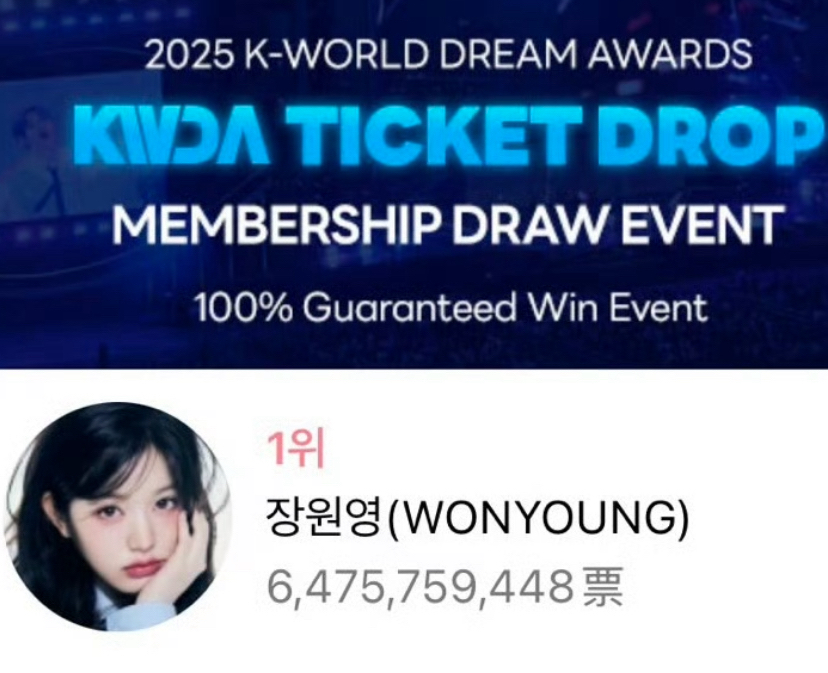Open first-ranked 장원영 (WONYOUNG) entry
Screen dimensions: 828x673
477,517
